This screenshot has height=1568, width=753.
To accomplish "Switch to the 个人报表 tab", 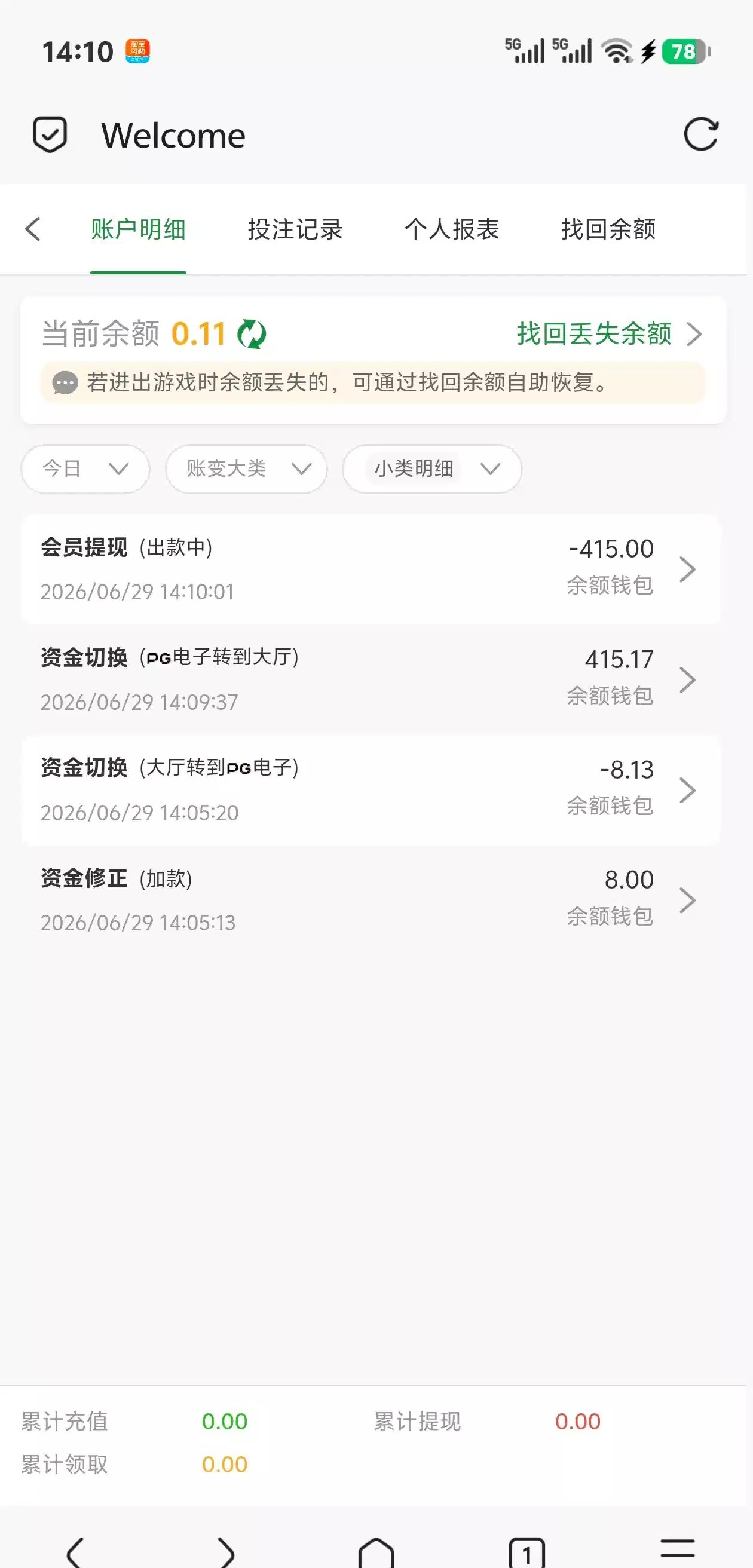I will tap(452, 229).
